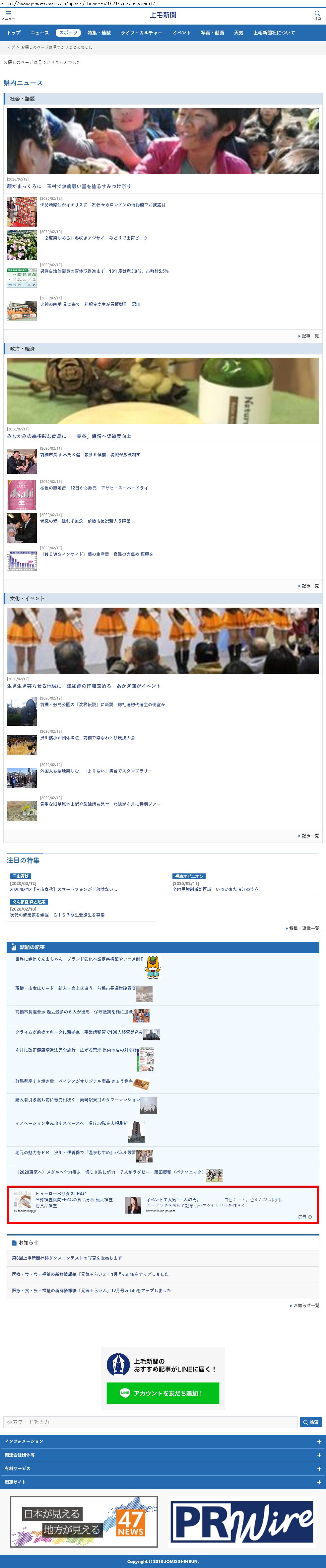This screenshot has height=1568, width=326.
Task: Switch to the イベント tab
Action: pos(181,33)
